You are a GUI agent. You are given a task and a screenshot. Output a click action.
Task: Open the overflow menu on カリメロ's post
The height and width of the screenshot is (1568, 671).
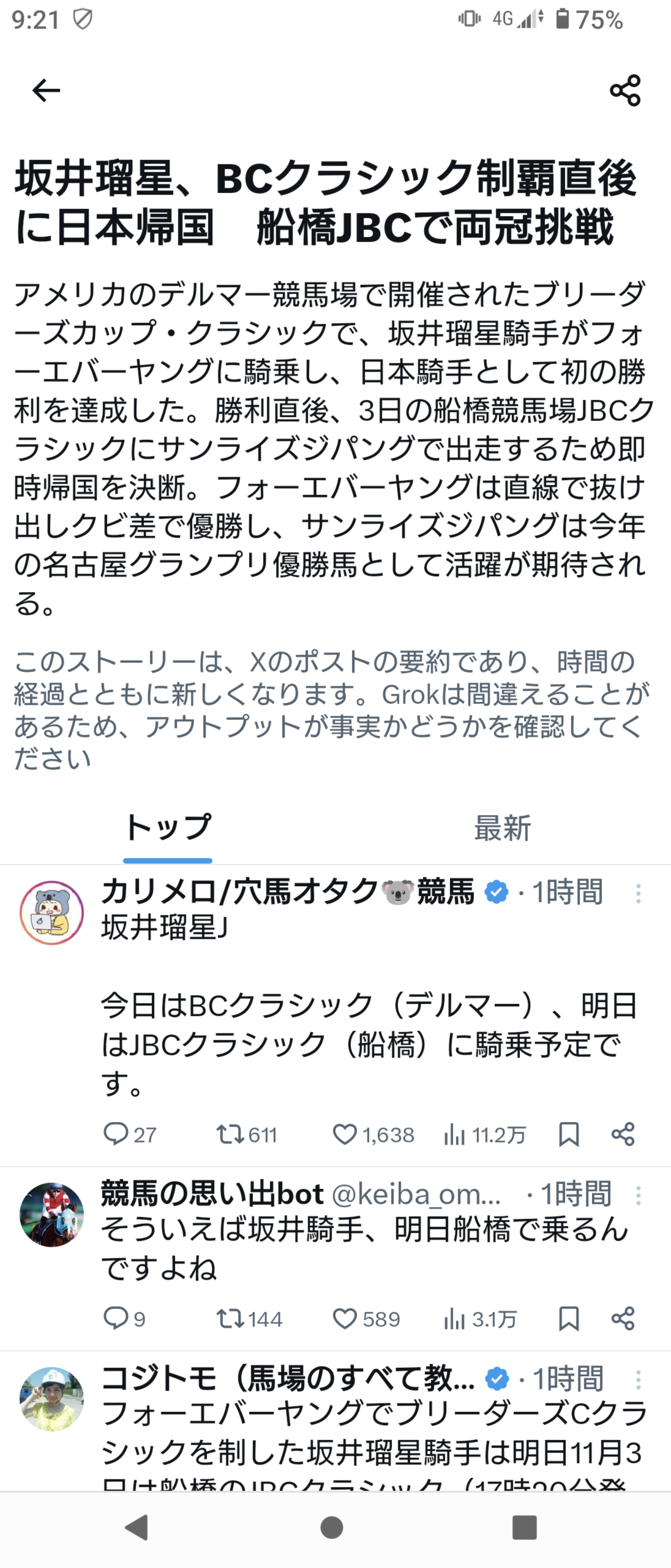click(638, 893)
